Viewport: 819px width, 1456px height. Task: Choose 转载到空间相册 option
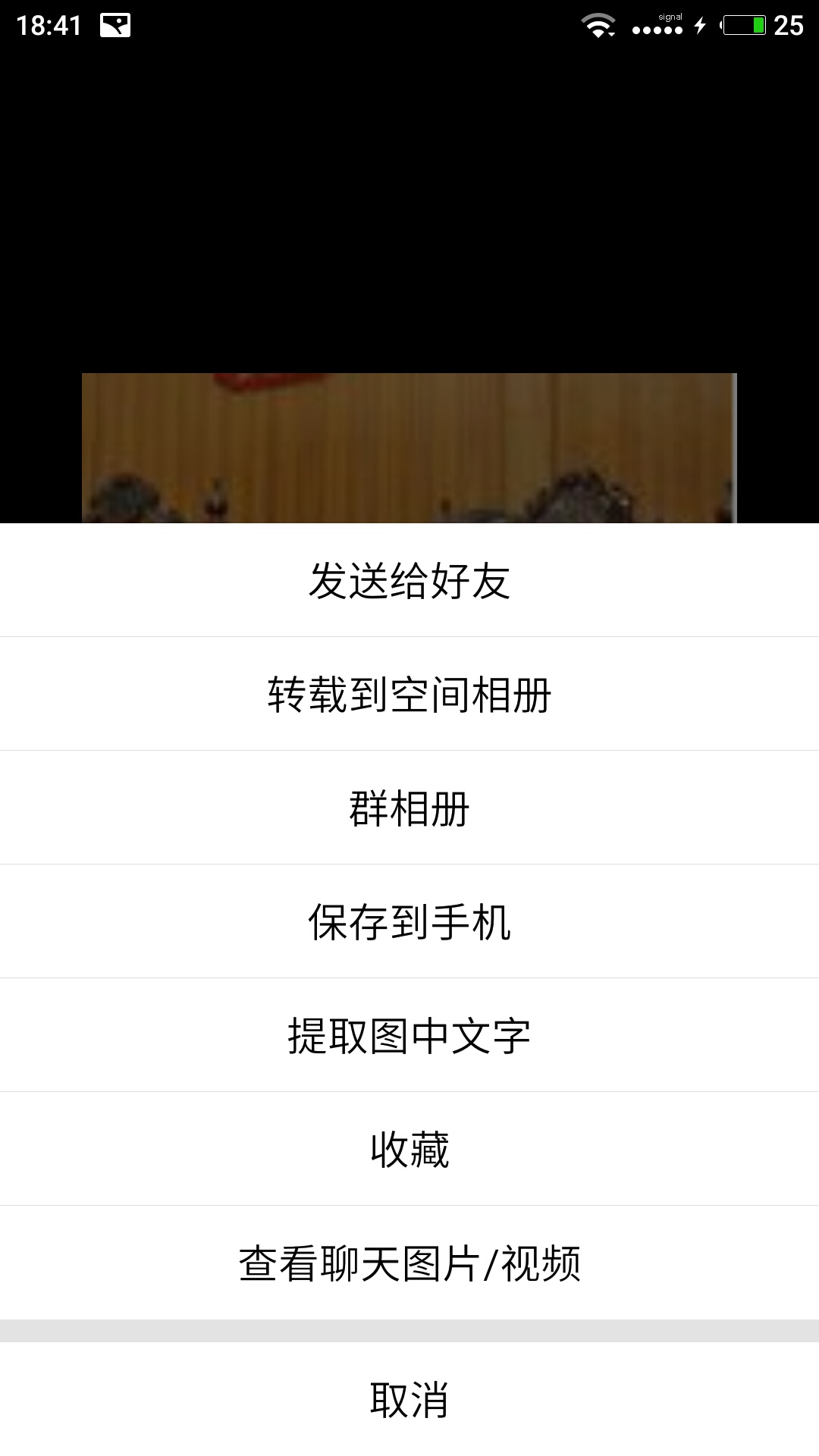pyautogui.click(x=409, y=695)
